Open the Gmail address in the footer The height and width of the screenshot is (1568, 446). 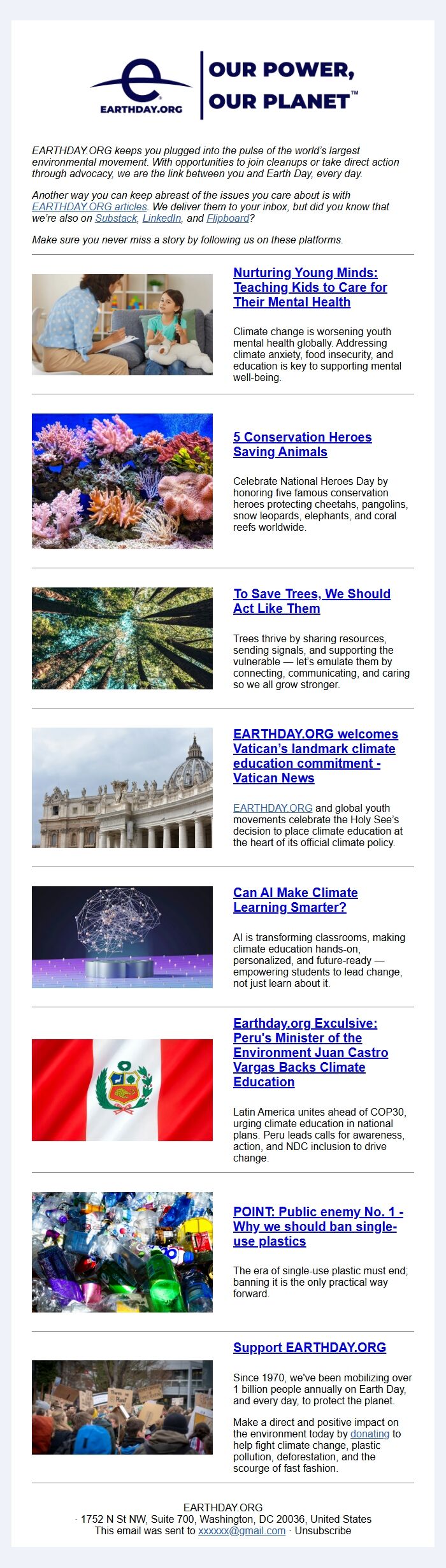click(x=241, y=1530)
